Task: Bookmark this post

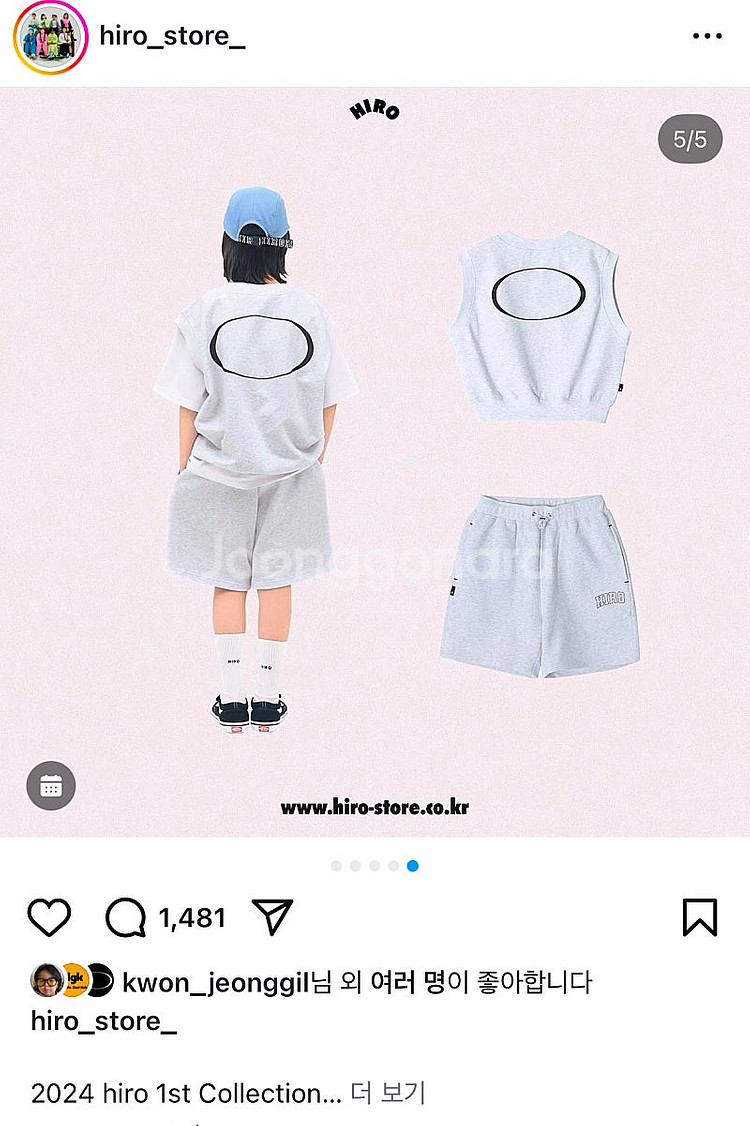Action: [700, 917]
